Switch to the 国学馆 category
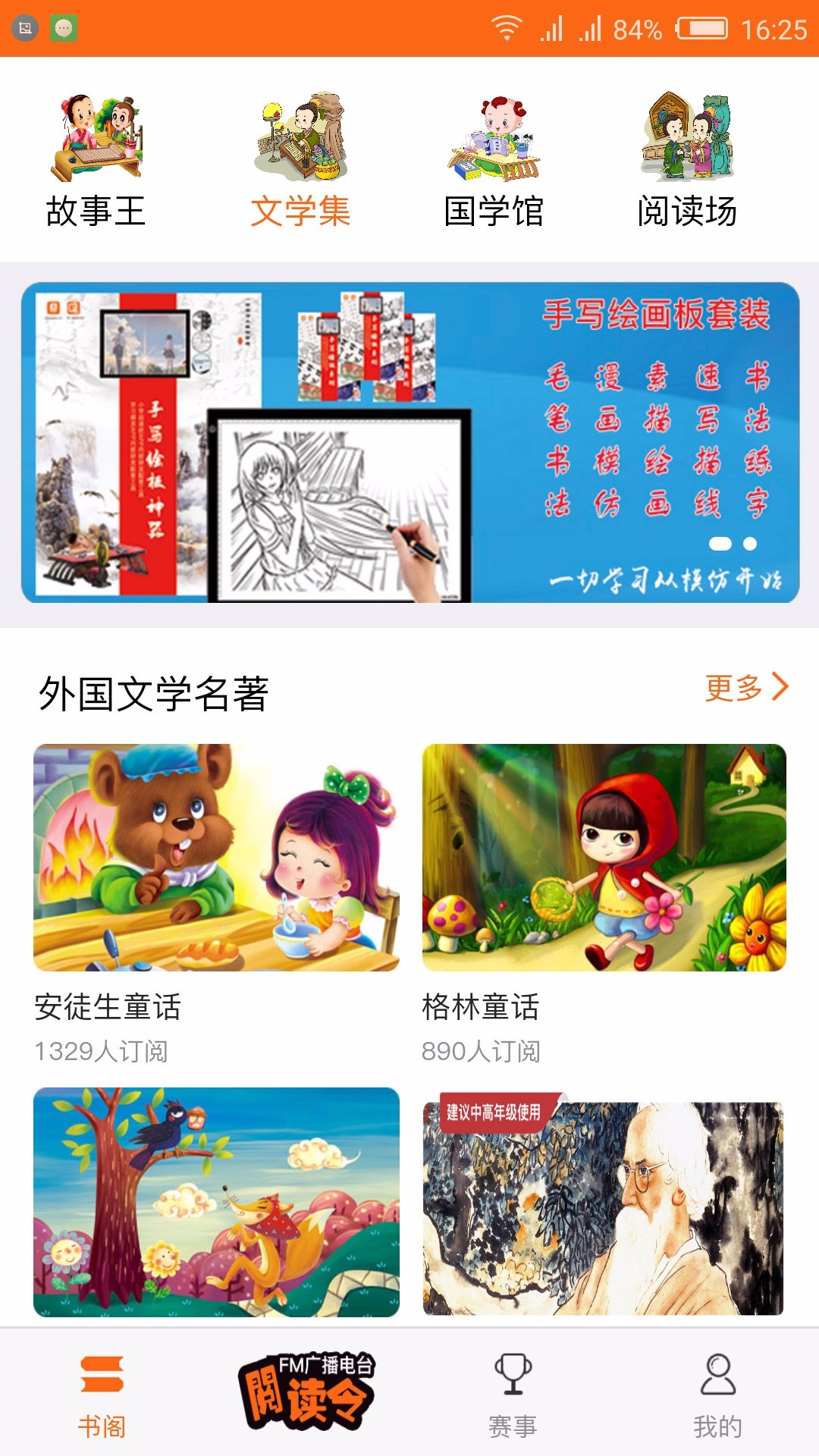This screenshot has width=819, height=1456. point(494,160)
